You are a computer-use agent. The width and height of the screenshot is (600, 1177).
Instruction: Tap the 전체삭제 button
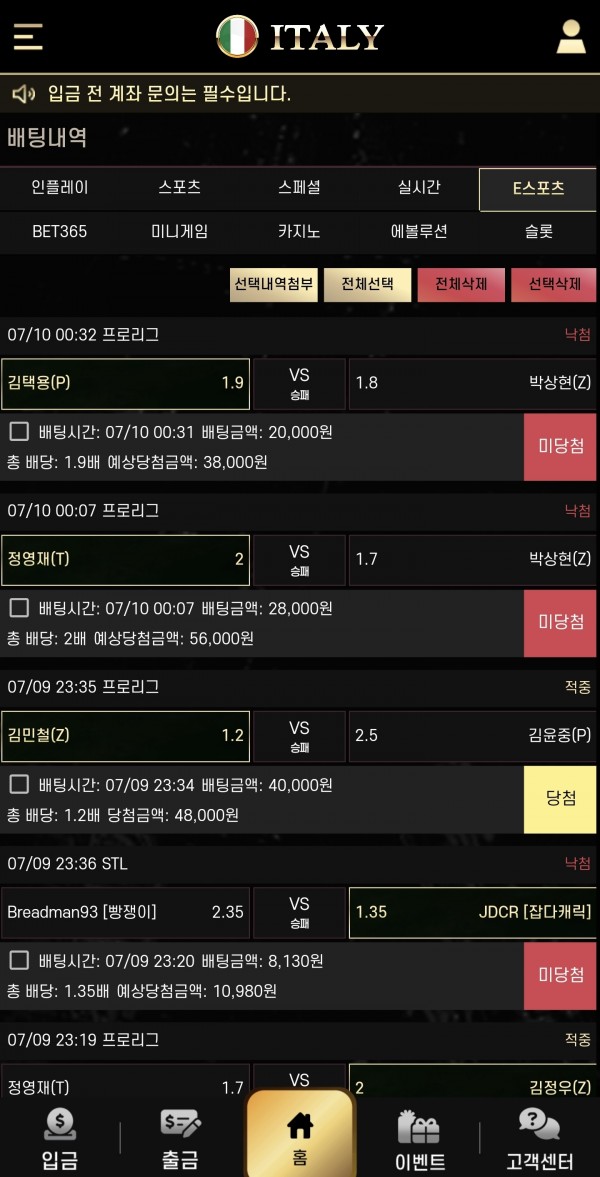tap(461, 284)
